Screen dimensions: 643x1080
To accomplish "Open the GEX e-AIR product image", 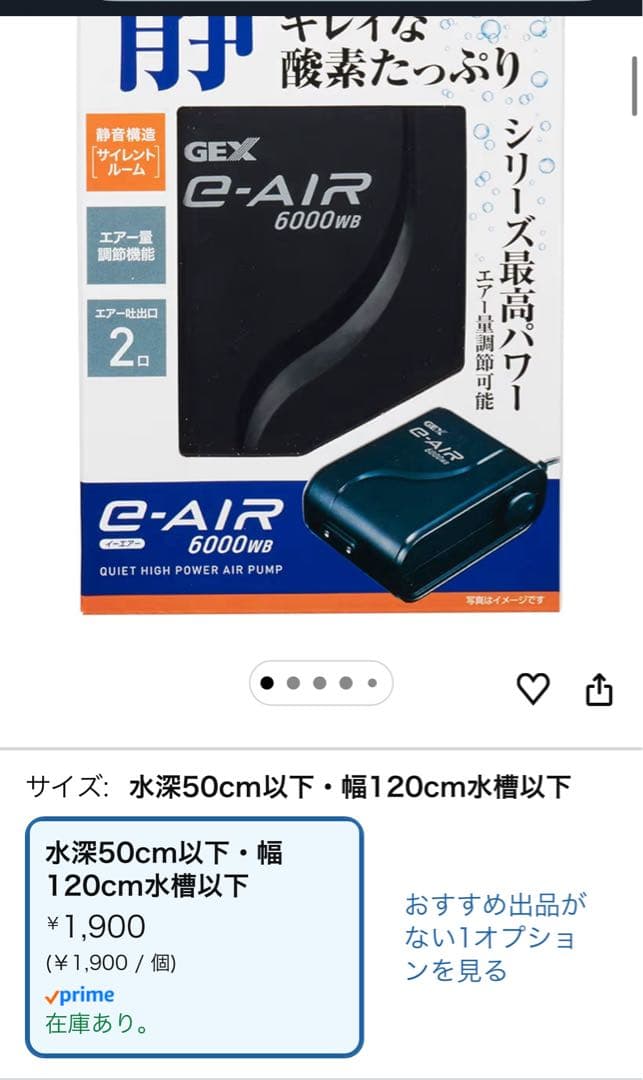I will tap(320, 320).
